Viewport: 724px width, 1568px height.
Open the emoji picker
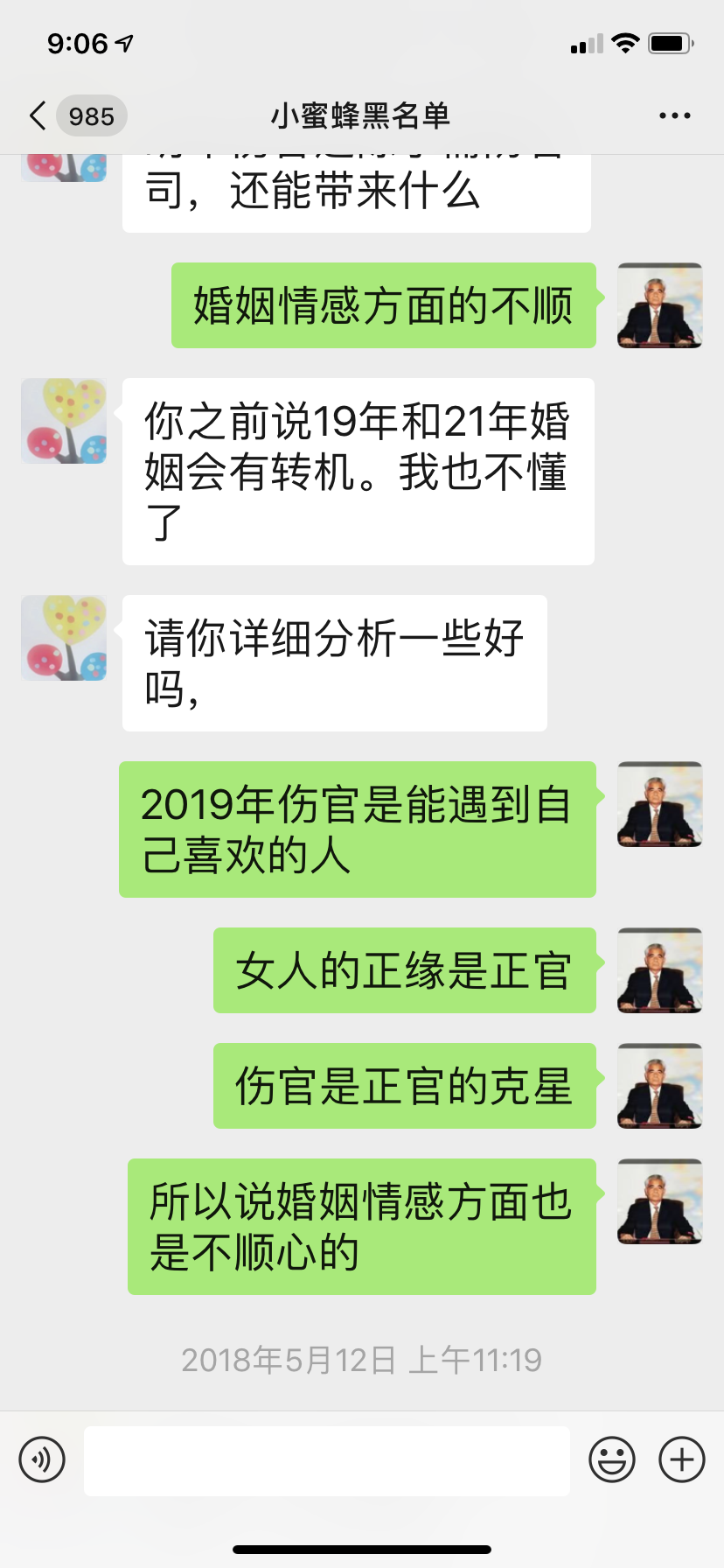(x=611, y=1459)
